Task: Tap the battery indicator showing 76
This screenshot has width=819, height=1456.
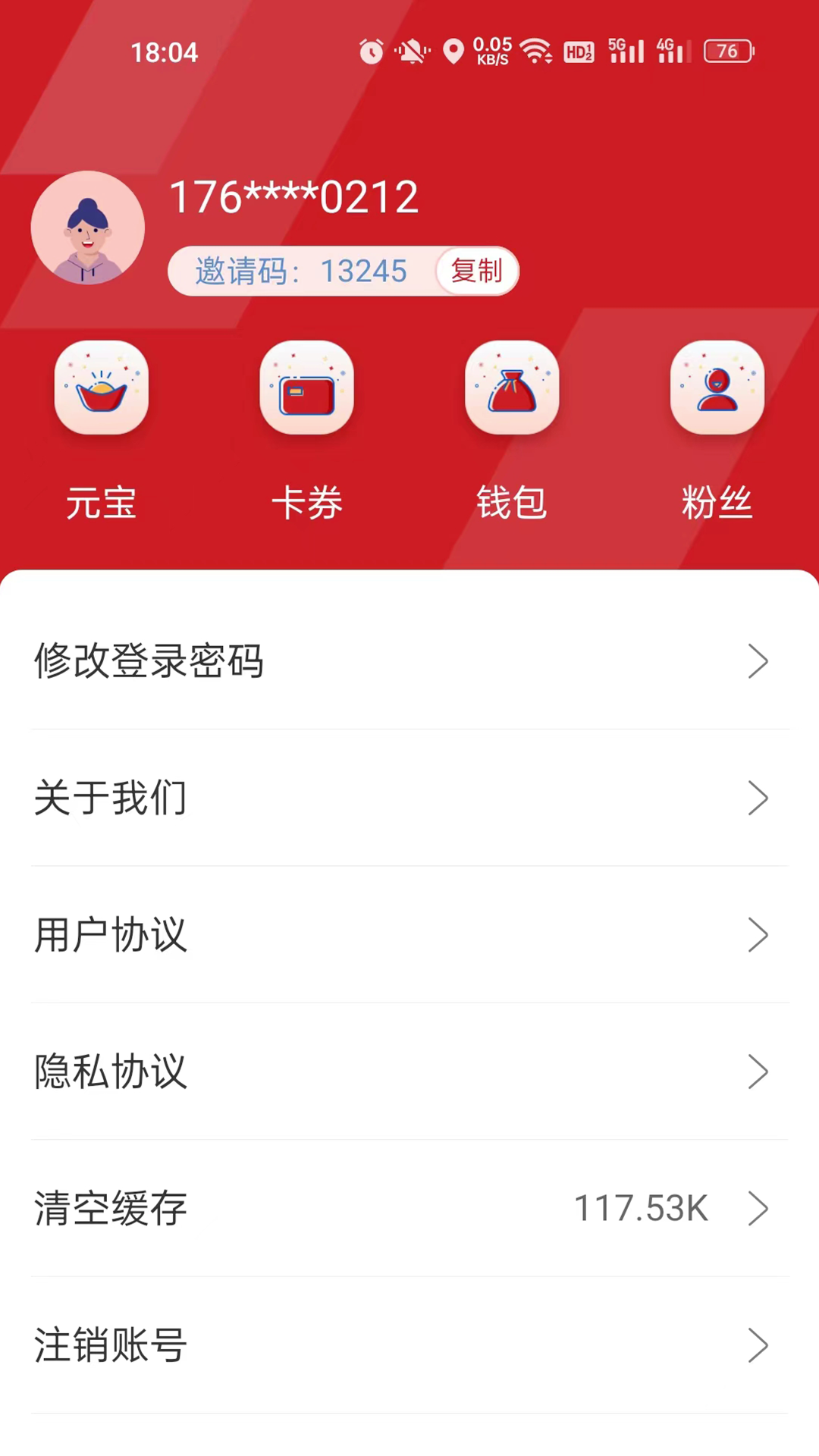Action: click(x=726, y=51)
